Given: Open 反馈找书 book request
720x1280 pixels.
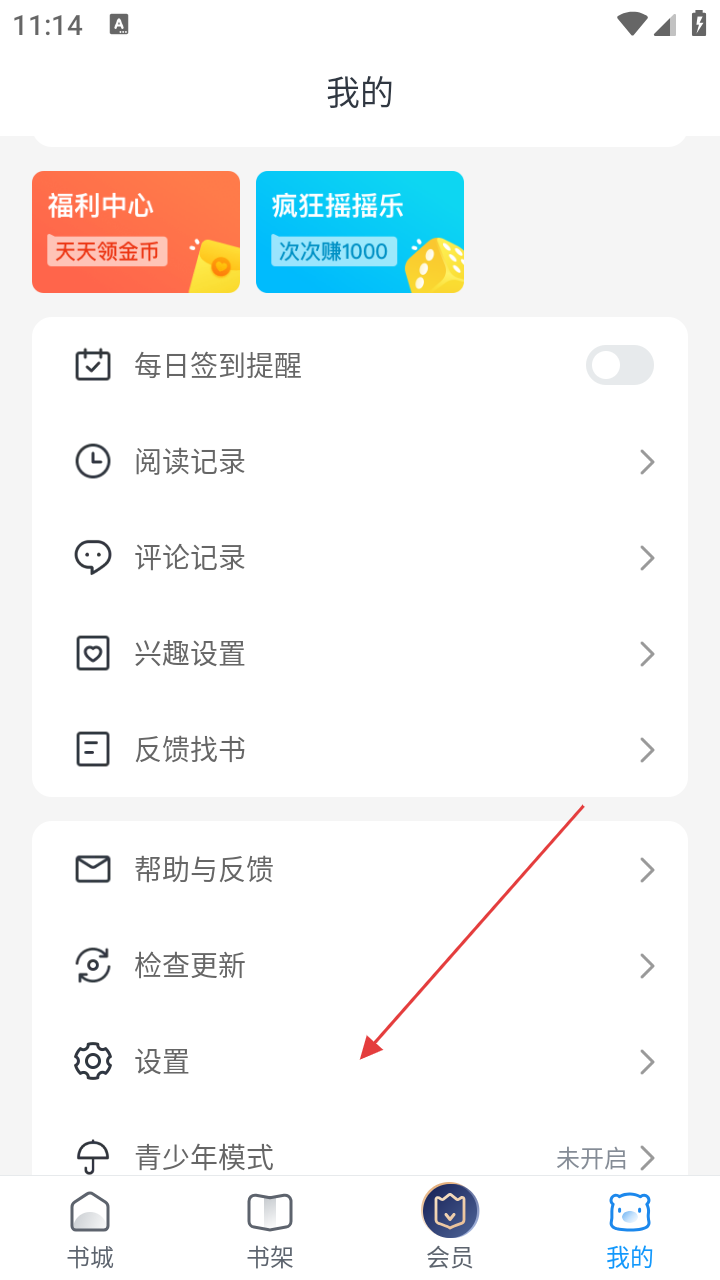Looking at the screenshot, I should click(x=360, y=750).
